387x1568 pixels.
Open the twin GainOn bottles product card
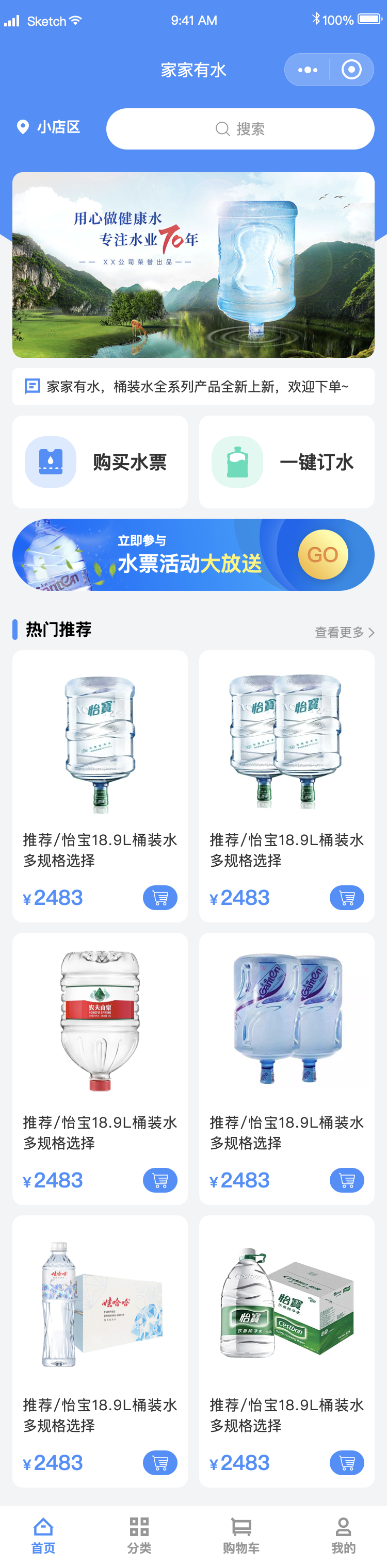click(286, 1035)
